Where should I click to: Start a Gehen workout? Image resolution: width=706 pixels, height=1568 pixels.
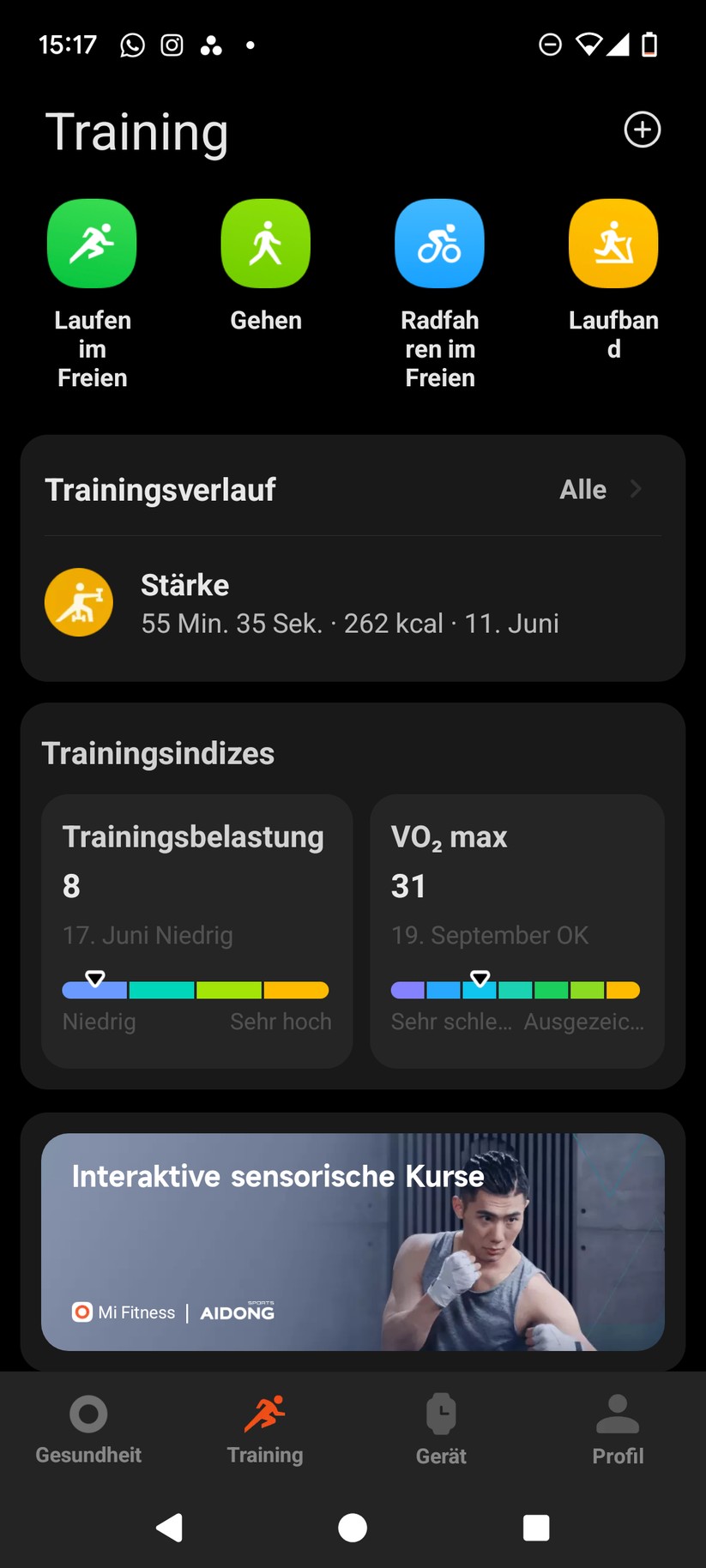click(x=266, y=244)
